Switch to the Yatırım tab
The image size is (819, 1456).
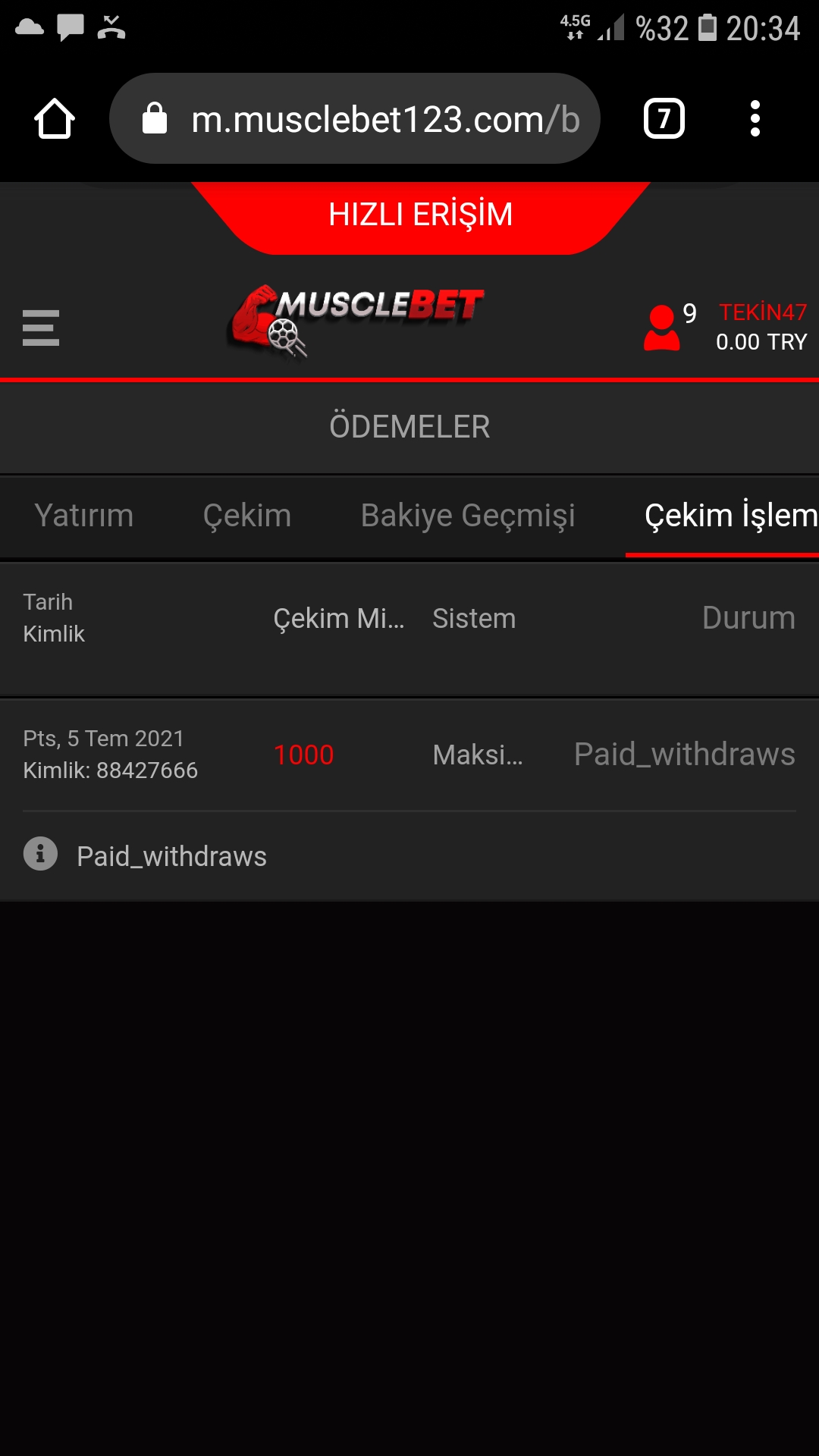pyautogui.click(x=84, y=516)
